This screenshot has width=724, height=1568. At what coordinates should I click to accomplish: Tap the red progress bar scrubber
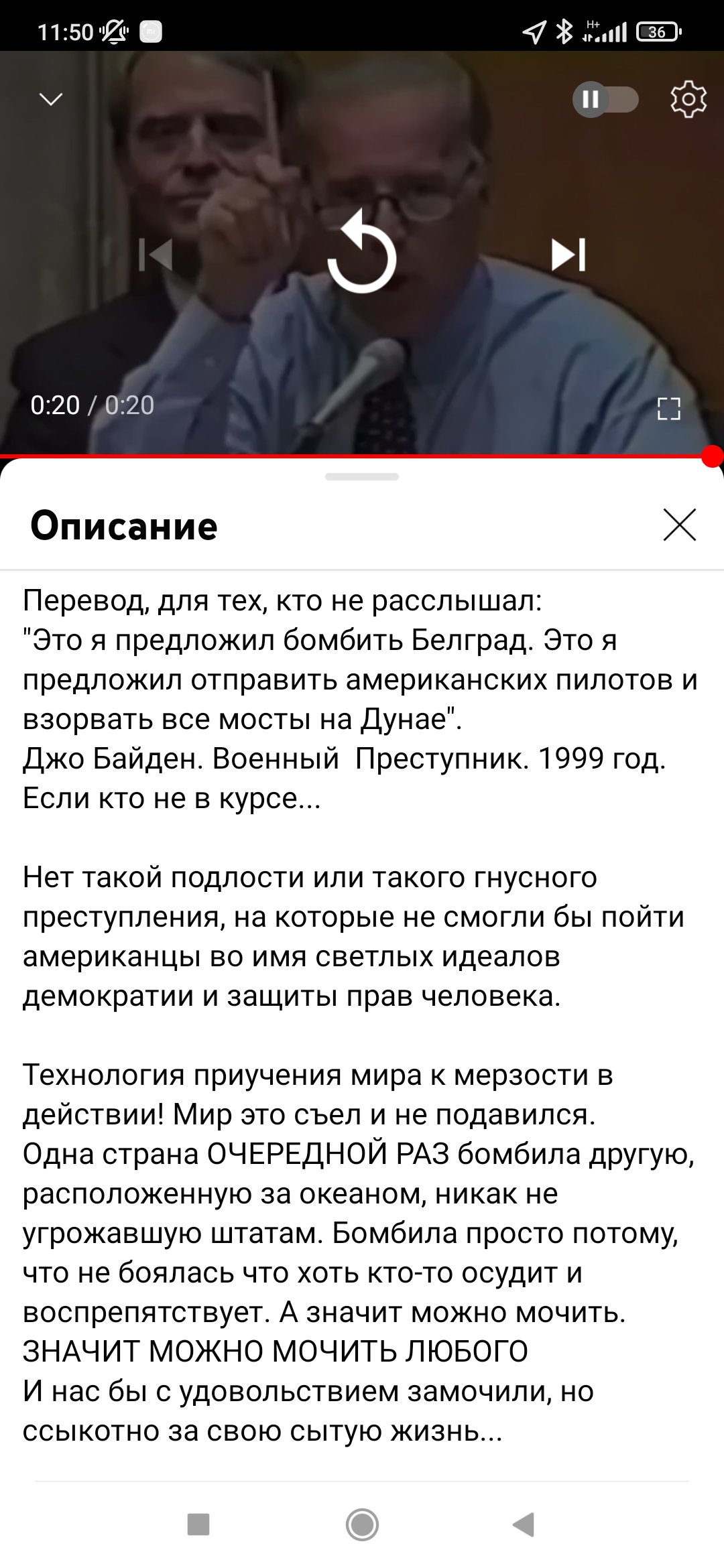click(x=713, y=456)
